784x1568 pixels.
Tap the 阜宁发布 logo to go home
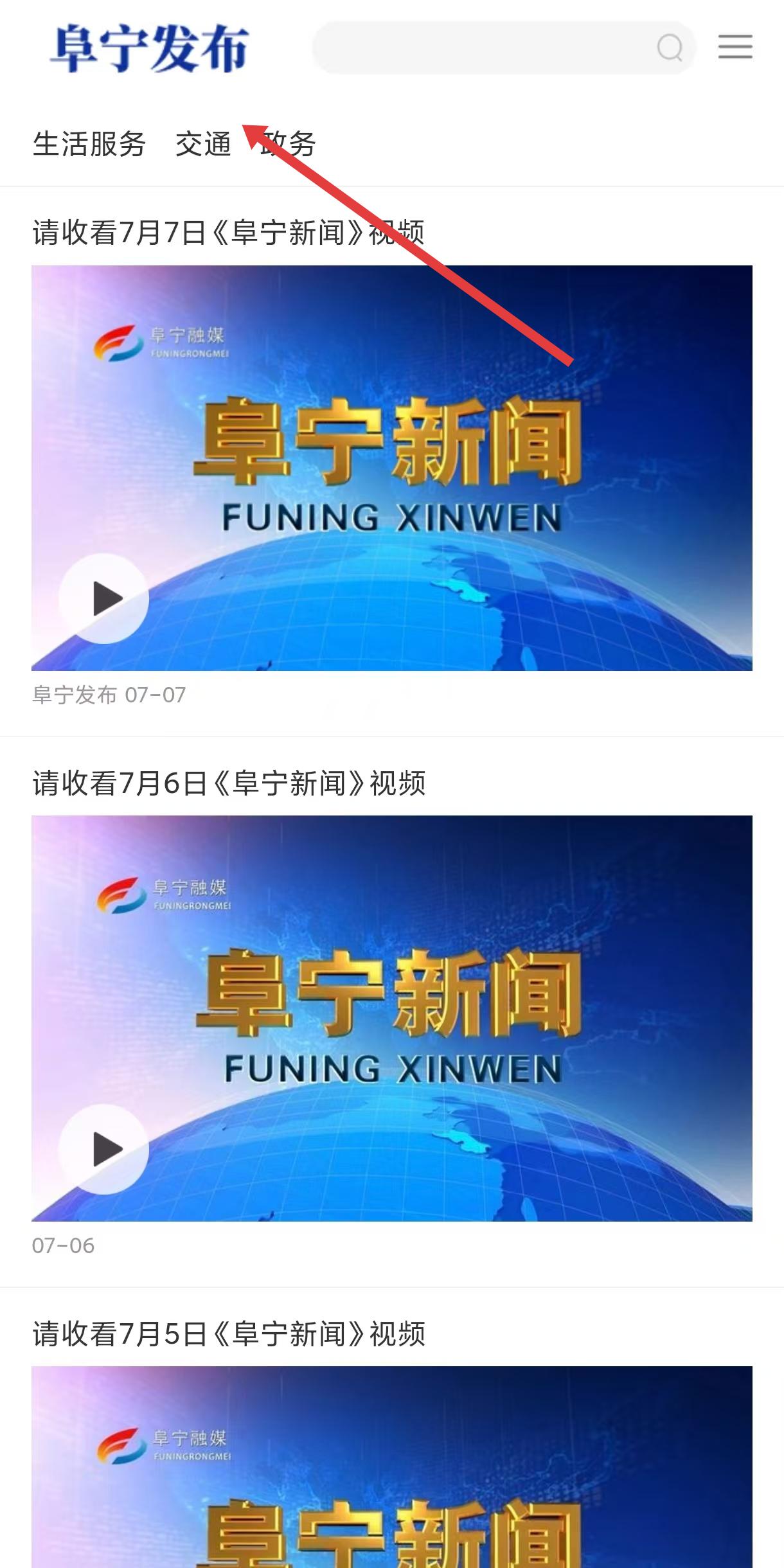pyautogui.click(x=149, y=48)
